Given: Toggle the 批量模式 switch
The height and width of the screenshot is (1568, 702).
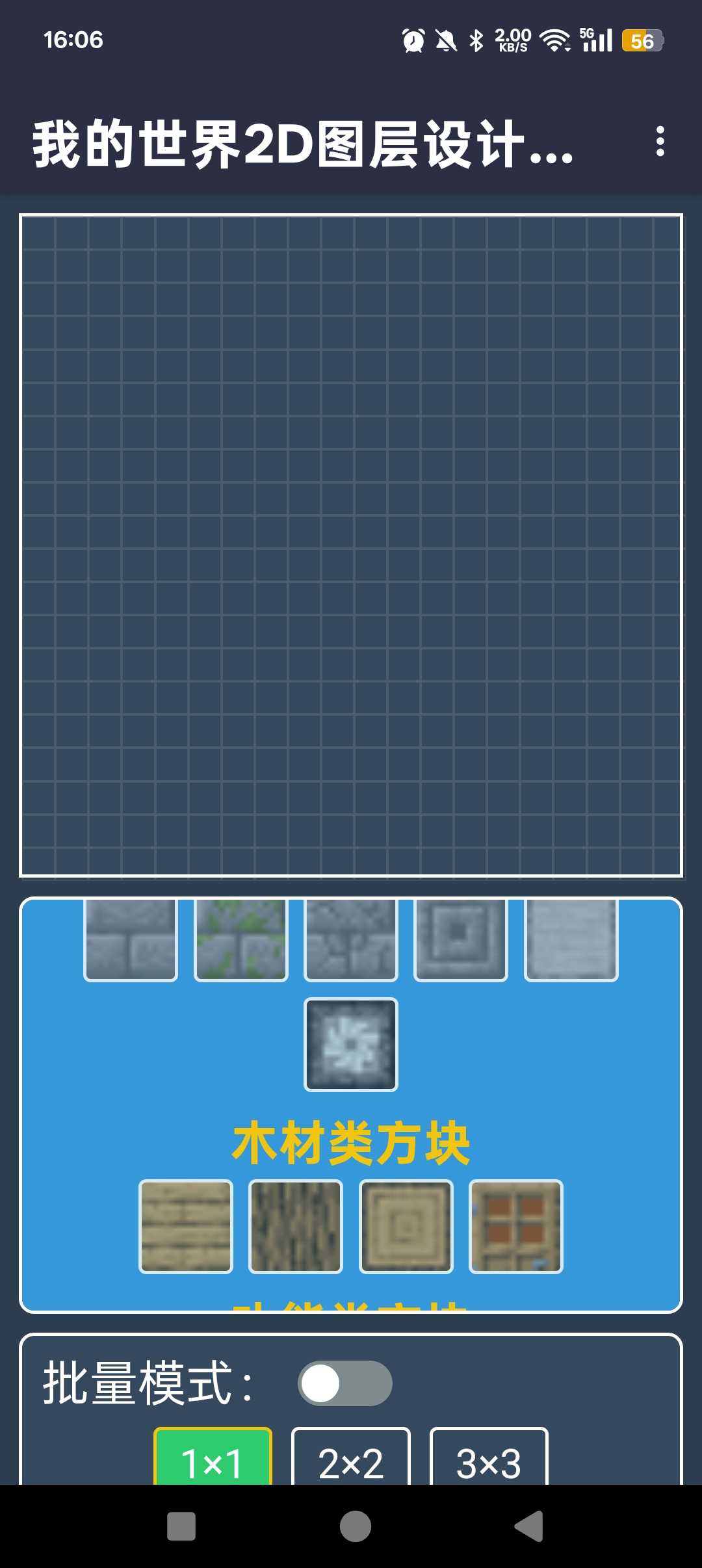Looking at the screenshot, I should point(344,1383).
